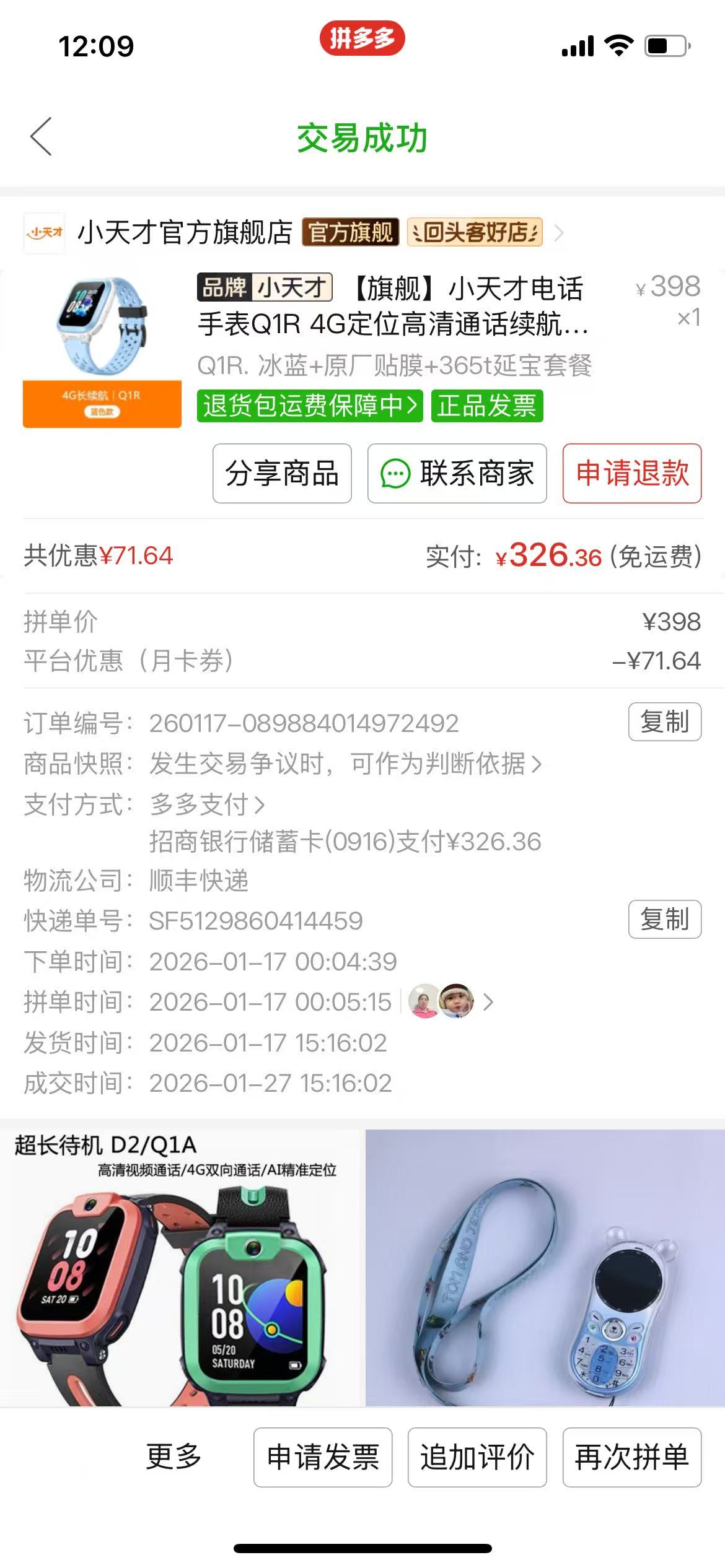Copy the order number 订单编号

664,721
